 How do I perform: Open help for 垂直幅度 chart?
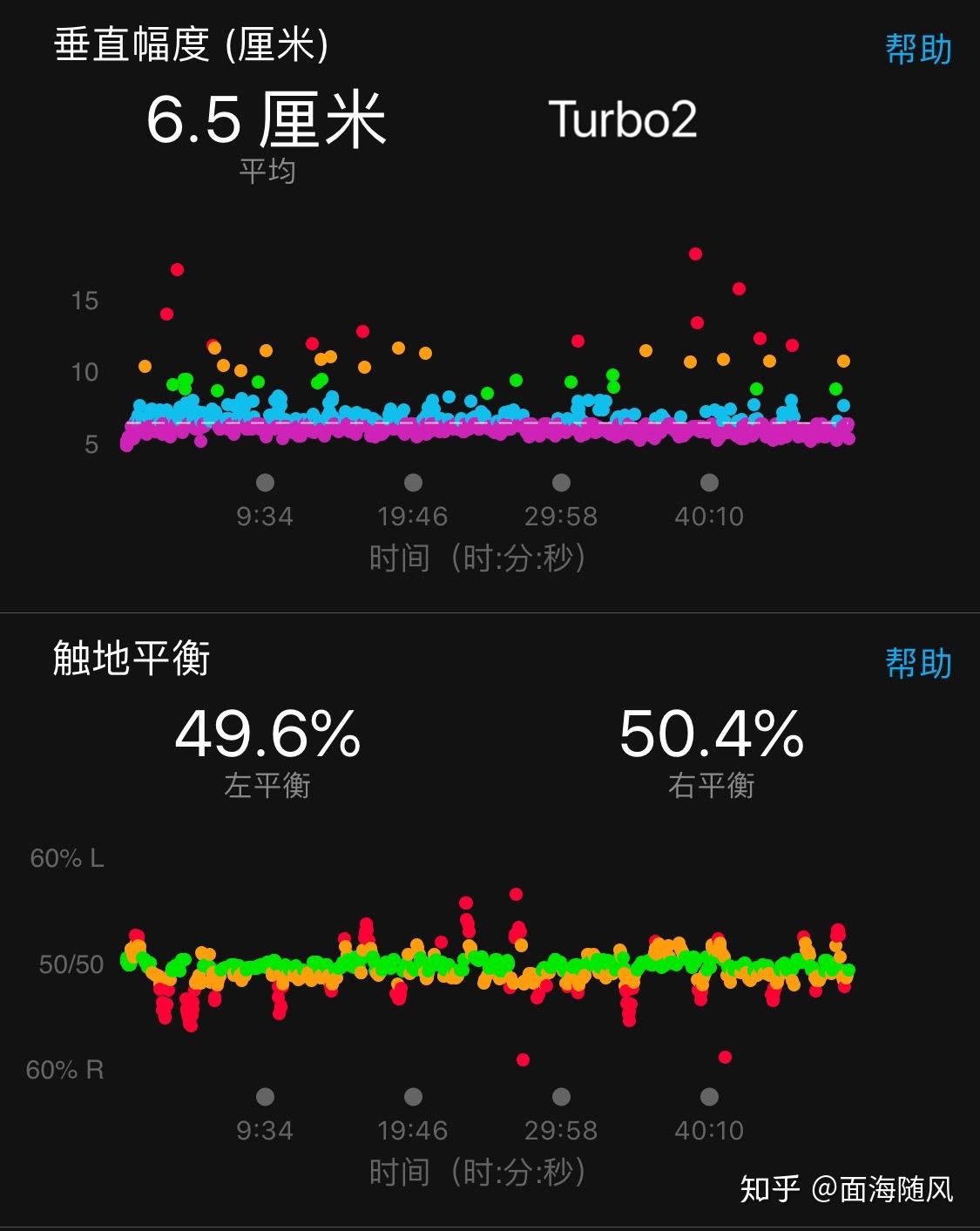(918, 50)
